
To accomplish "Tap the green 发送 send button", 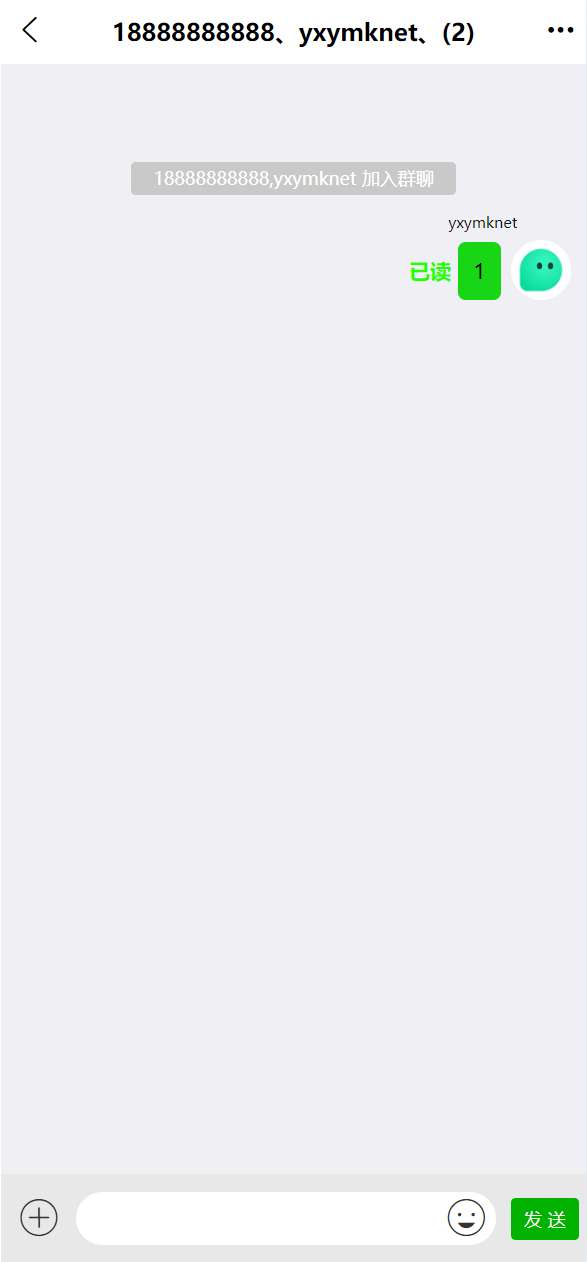I will 545,1219.
